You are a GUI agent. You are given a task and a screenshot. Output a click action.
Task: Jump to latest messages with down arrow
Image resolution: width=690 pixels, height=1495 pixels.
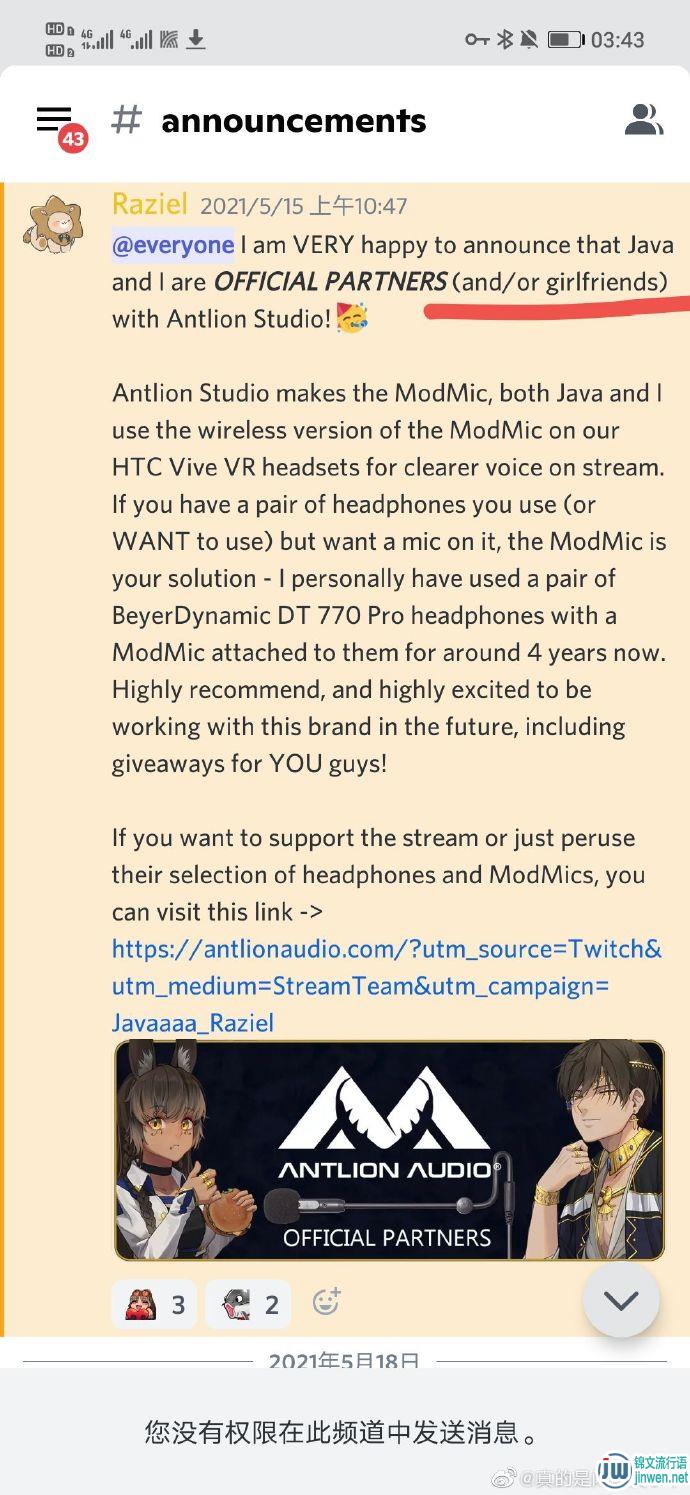[x=621, y=1300]
